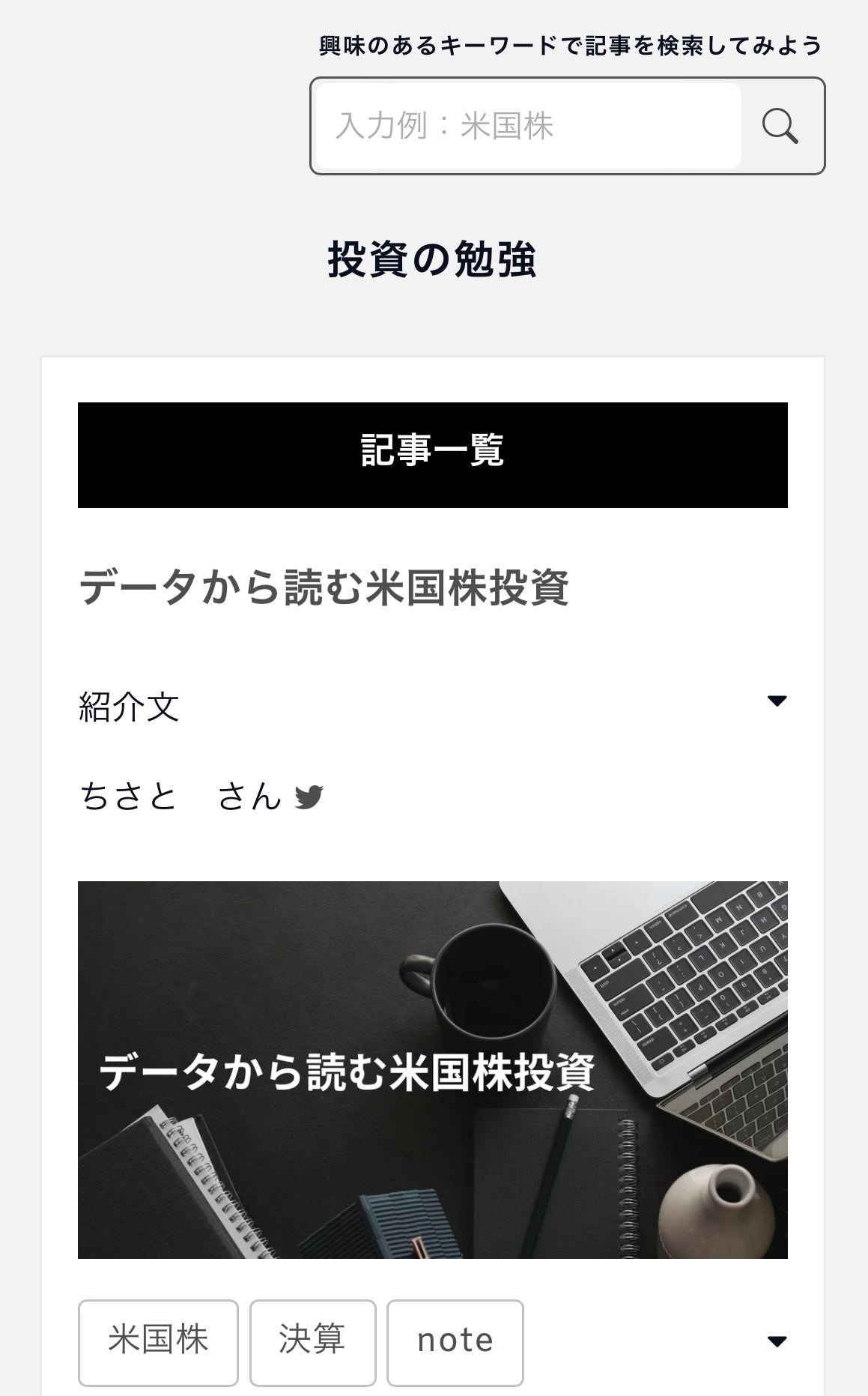The width and height of the screenshot is (868, 1396).
Task: Expand the 紹介文 section
Action: pyautogui.click(x=433, y=706)
